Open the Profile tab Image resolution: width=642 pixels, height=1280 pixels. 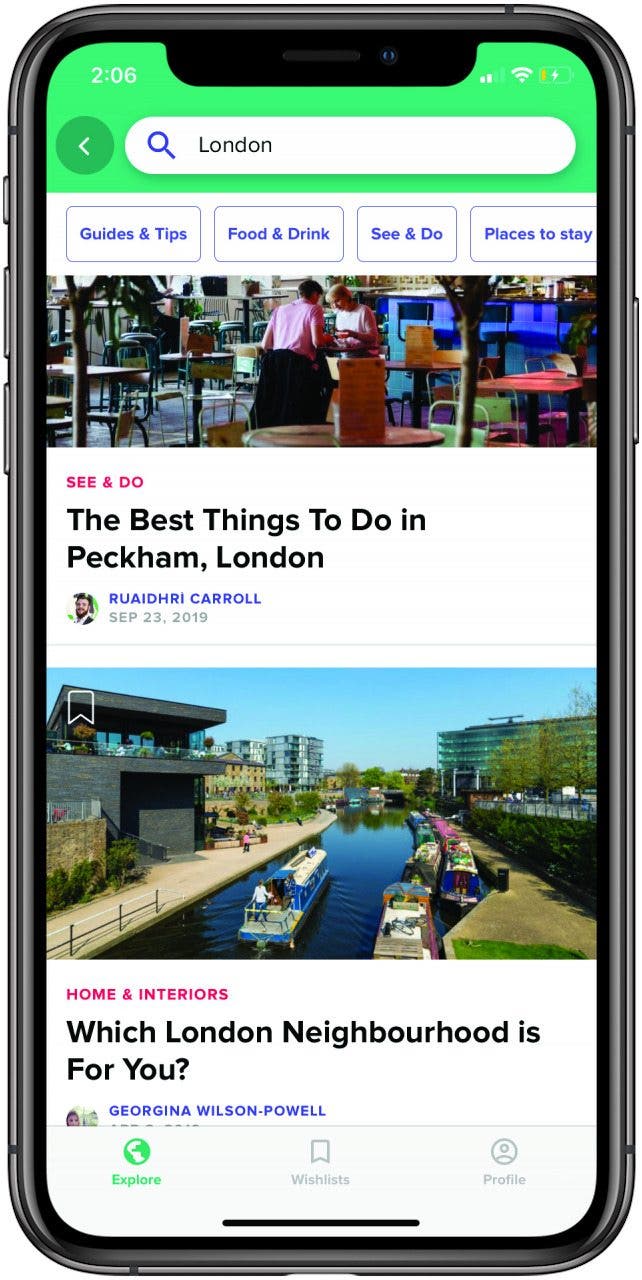(x=504, y=1162)
